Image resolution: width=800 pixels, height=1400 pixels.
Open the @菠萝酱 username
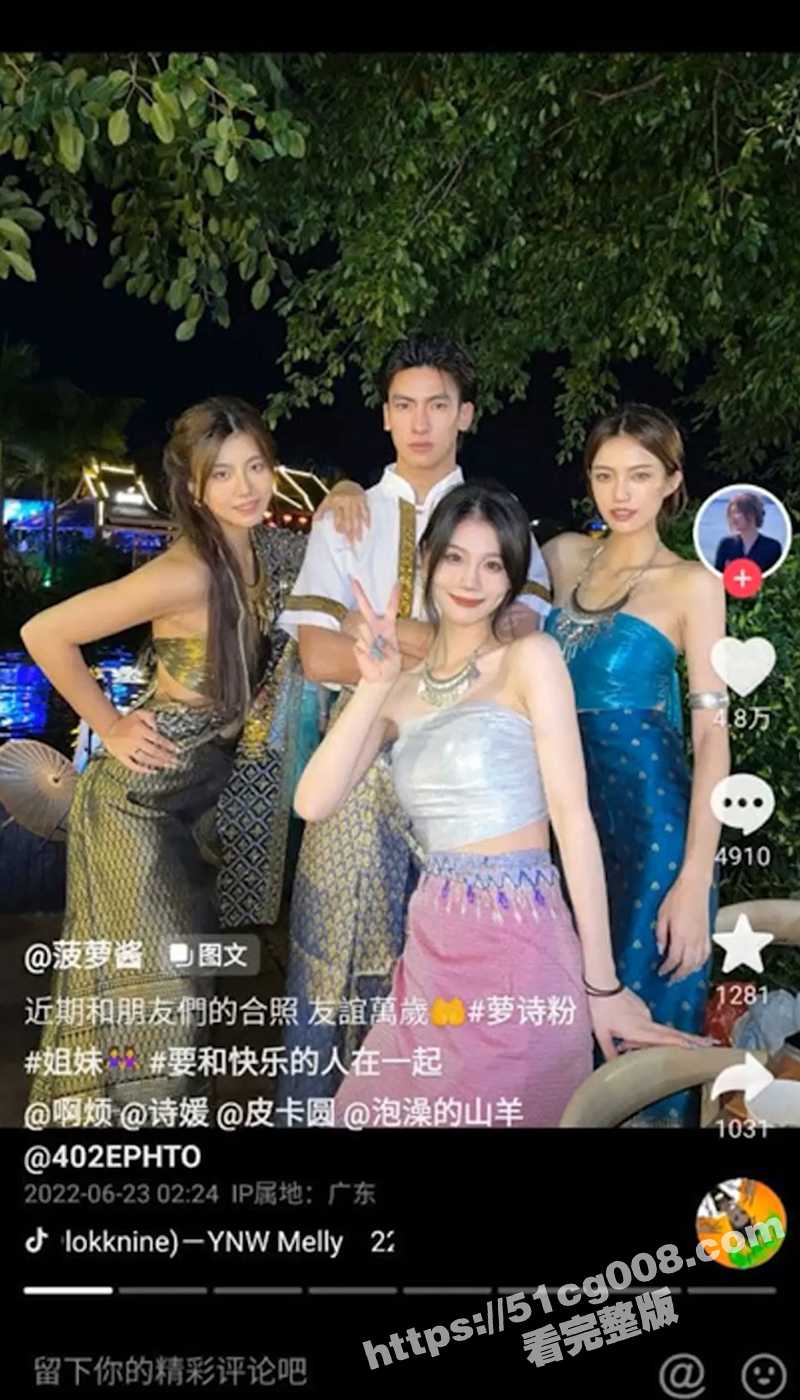[85, 956]
